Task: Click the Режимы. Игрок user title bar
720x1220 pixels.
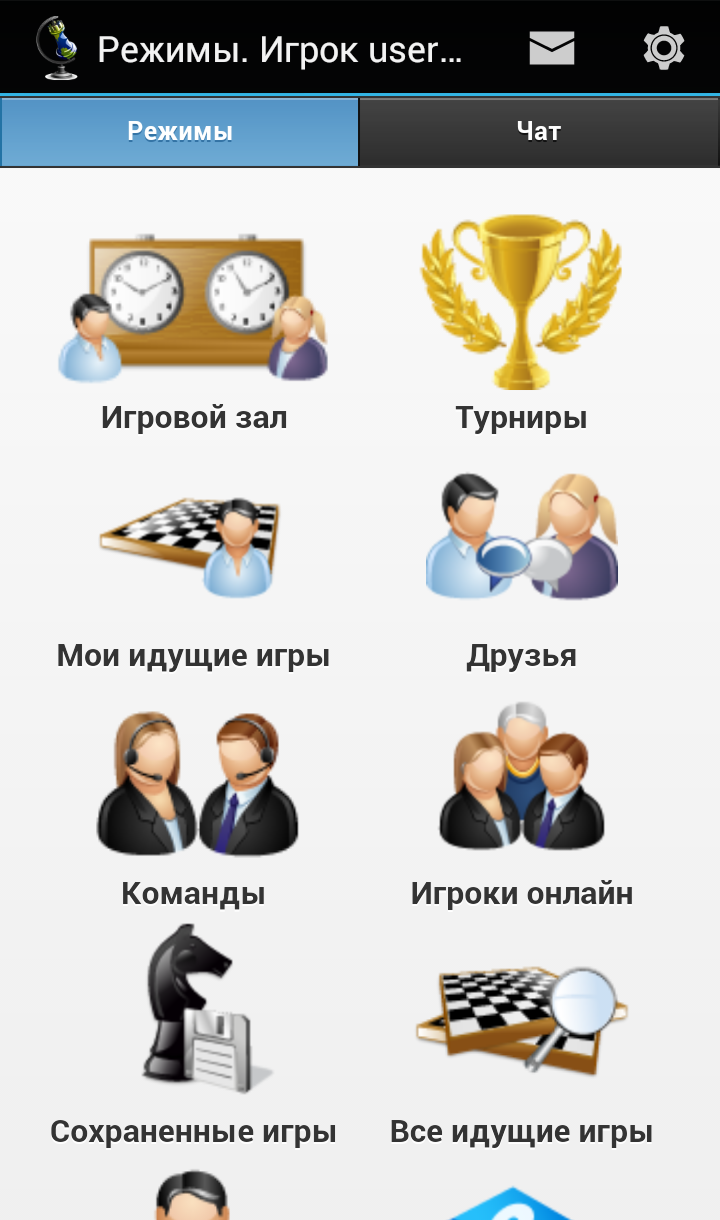Action: [x=280, y=47]
